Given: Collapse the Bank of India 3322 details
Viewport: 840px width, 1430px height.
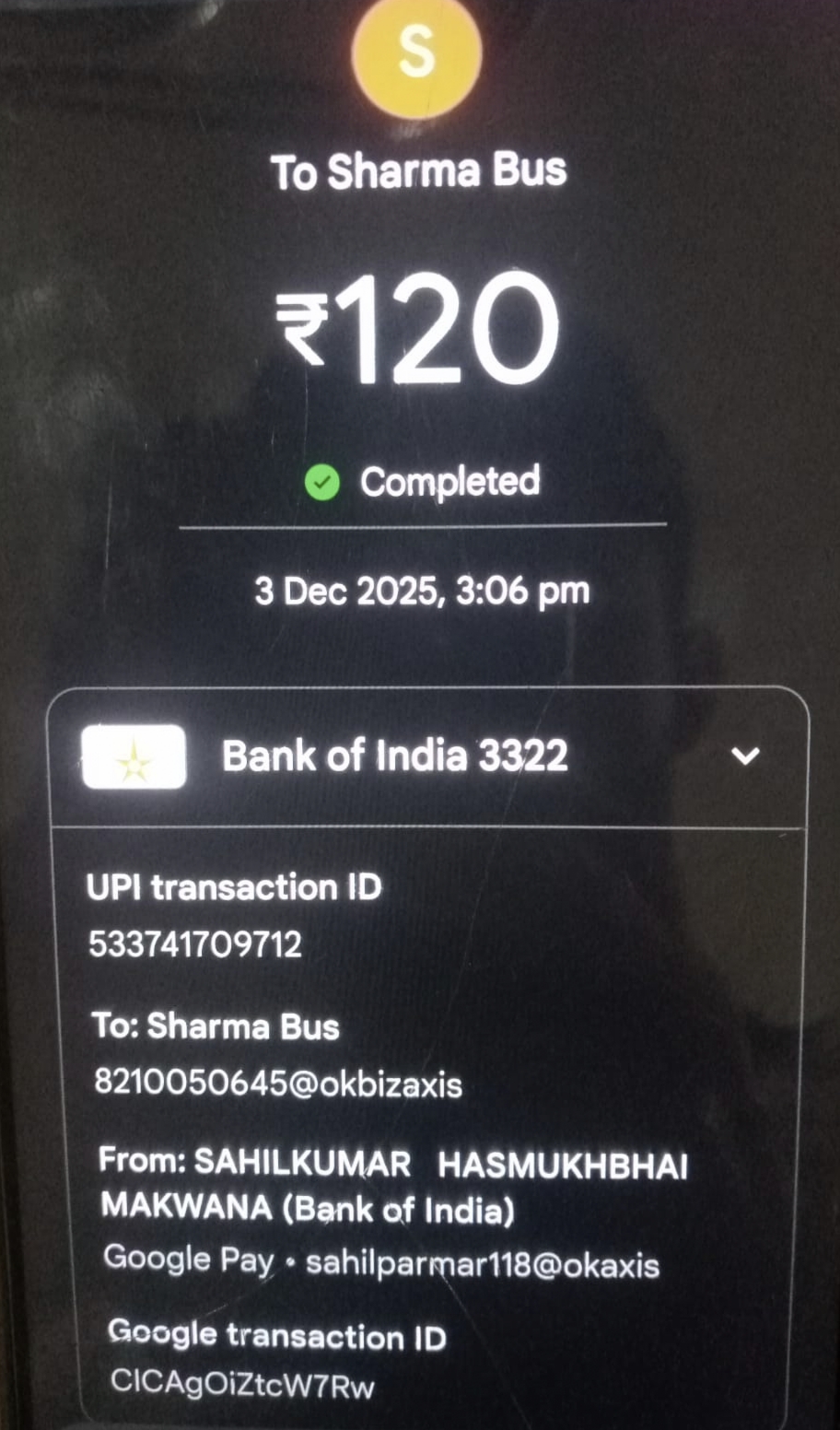Looking at the screenshot, I should coord(744,756).
